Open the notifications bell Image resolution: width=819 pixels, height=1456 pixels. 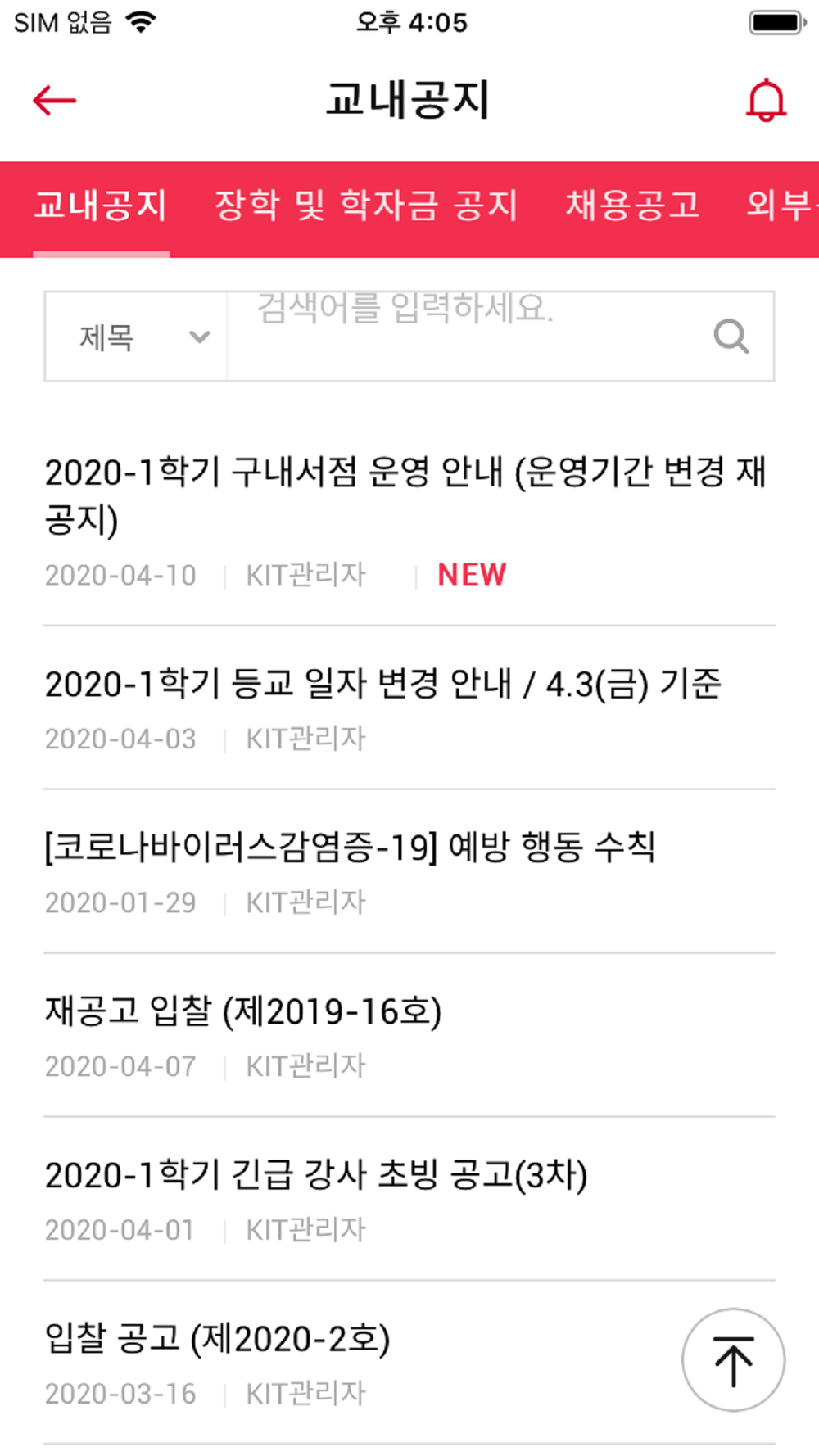[766, 101]
